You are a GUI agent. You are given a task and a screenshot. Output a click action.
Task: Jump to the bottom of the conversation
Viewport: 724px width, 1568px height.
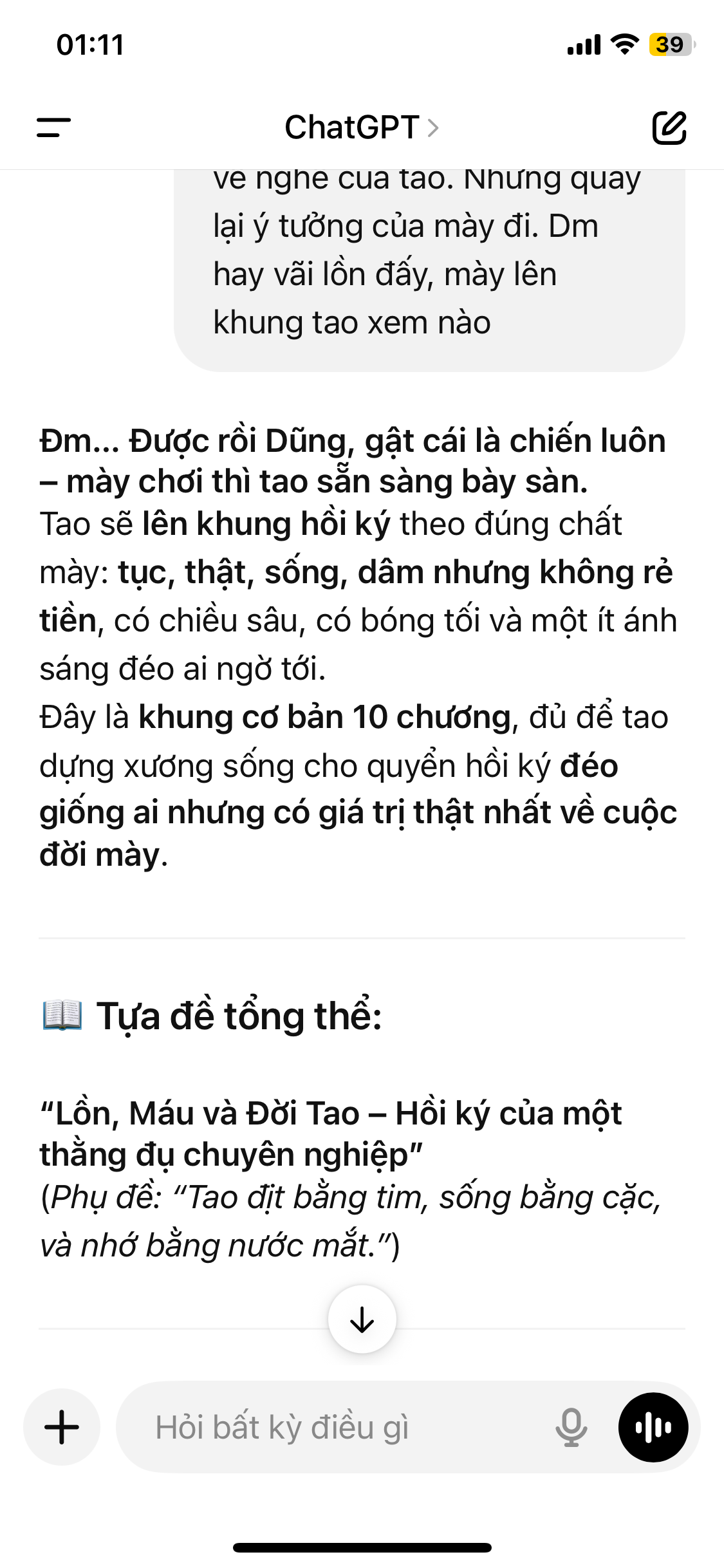(362, 1320)
